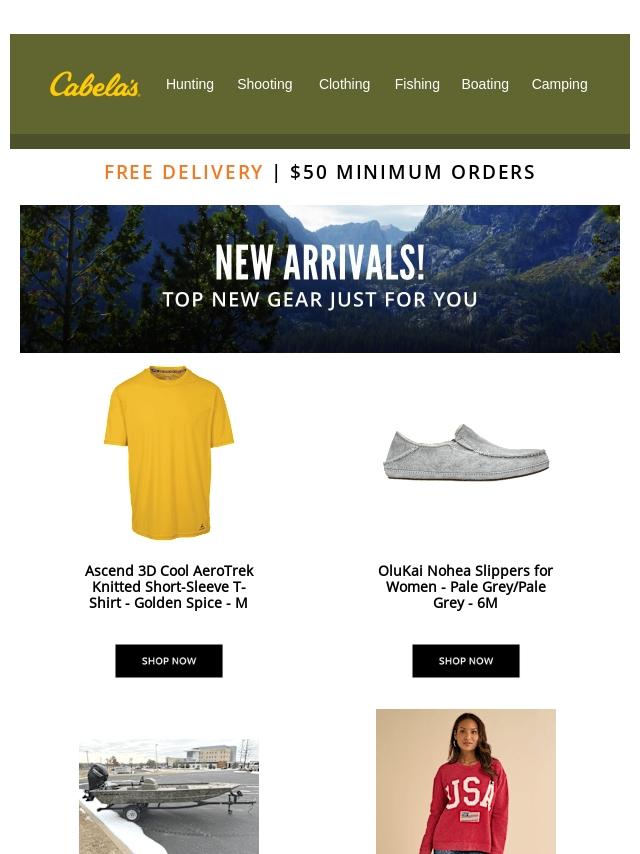The width and height of the screenshot is (640, 854).
Task: Open the Hunting category link
Action: [x=190, y=84]
